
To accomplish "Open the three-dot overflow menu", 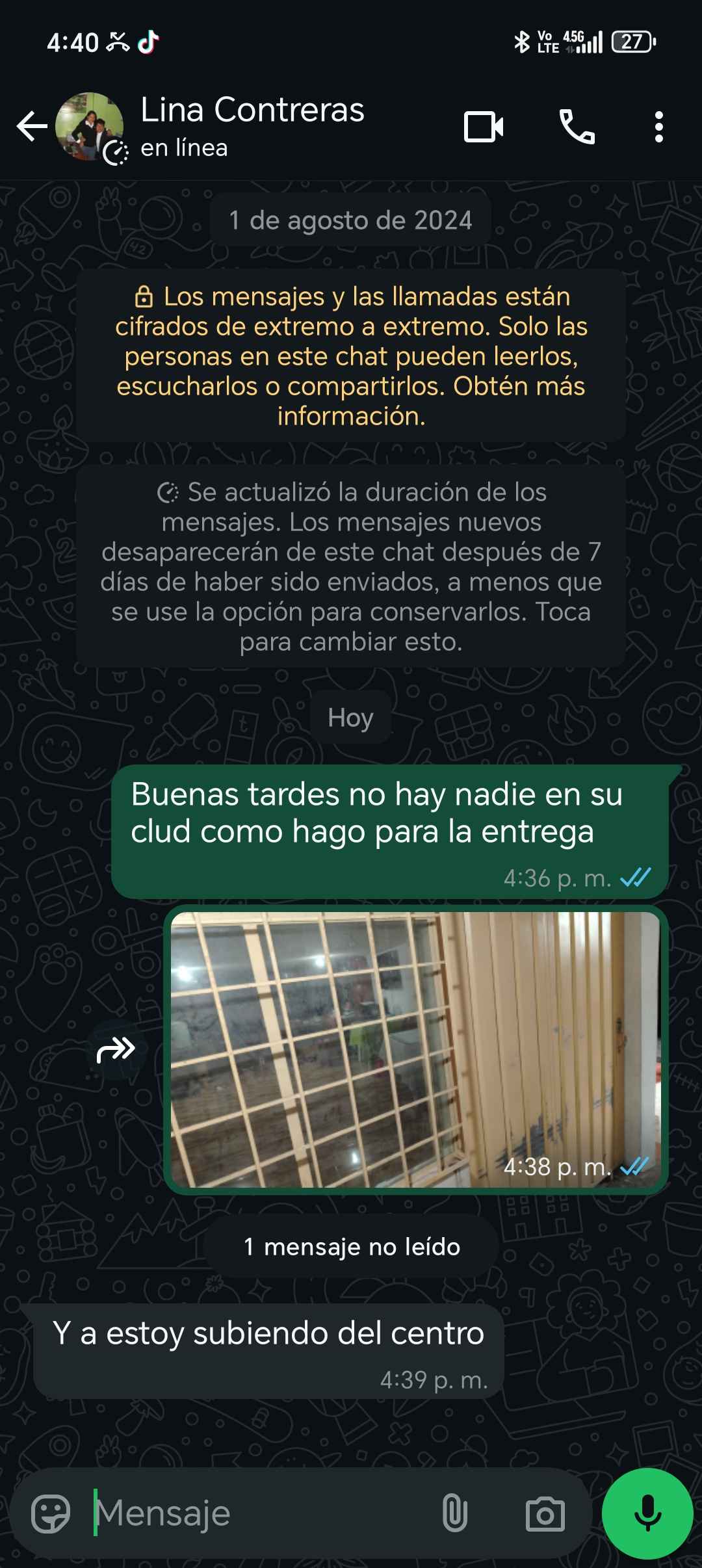I will coord(658,126).
